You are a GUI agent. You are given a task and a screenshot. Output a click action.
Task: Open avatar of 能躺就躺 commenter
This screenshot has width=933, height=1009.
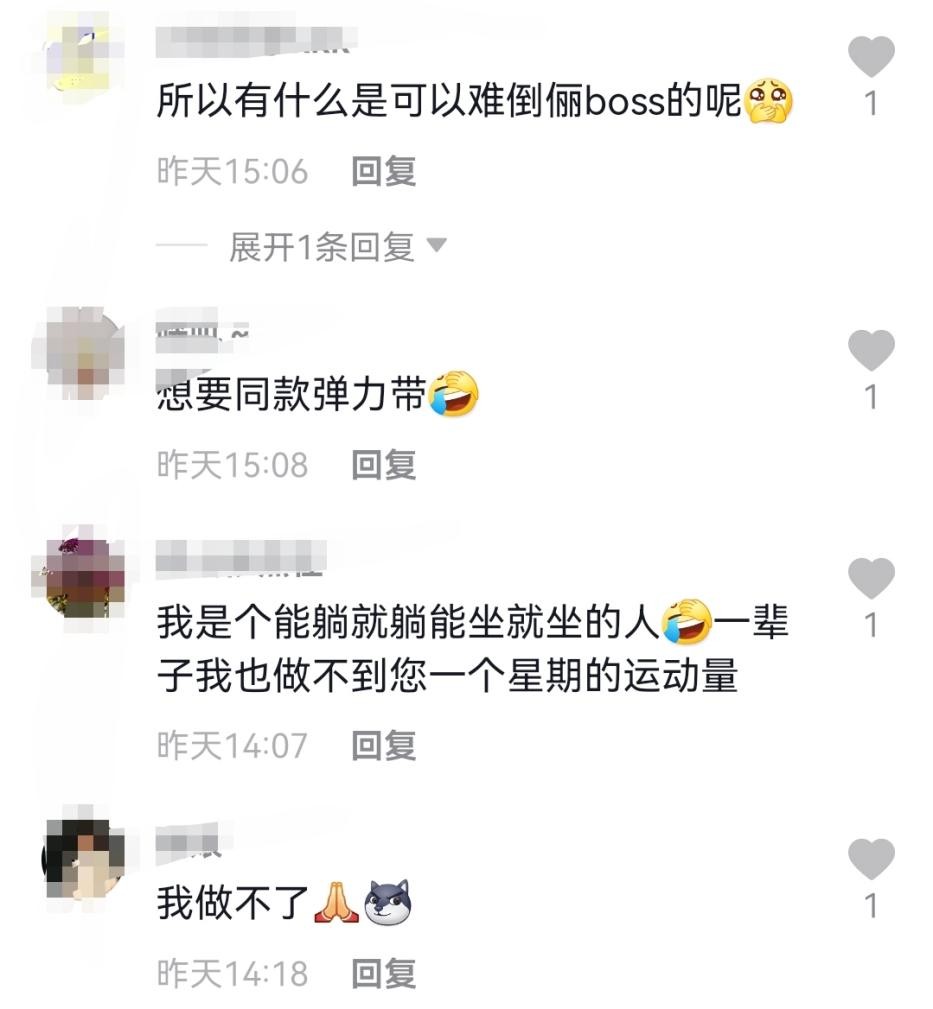(84, 578)
